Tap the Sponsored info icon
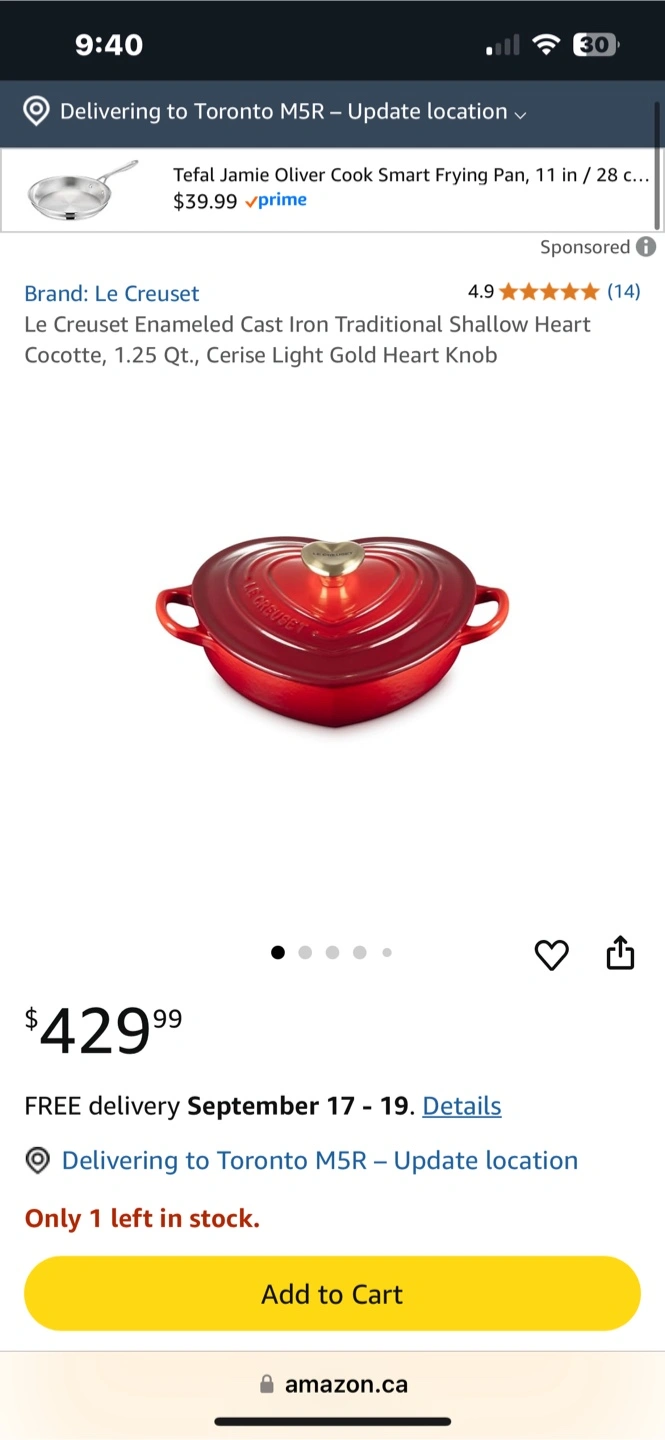 click(x=646, y=247)
